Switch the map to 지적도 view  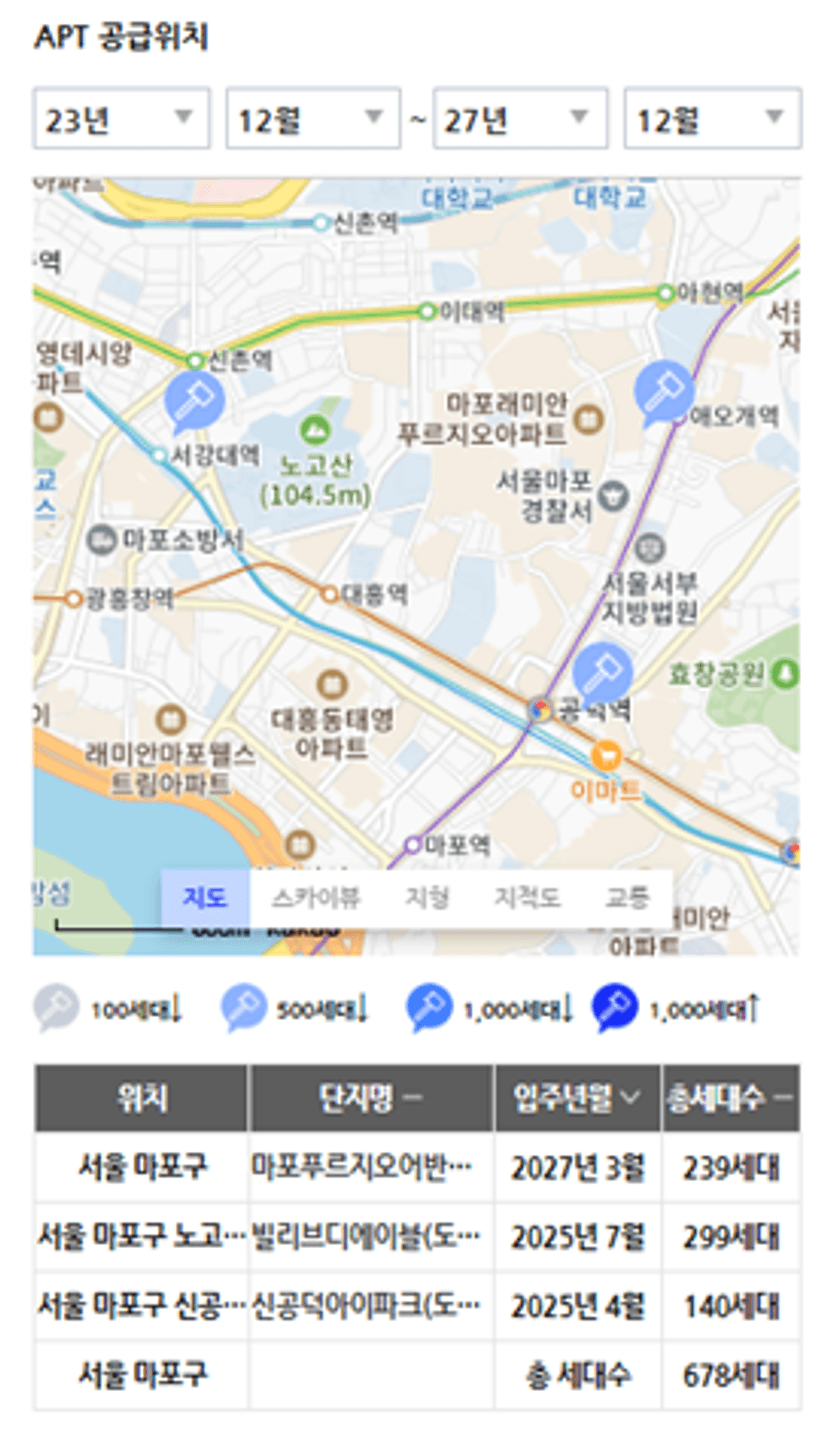pos(525,897)
